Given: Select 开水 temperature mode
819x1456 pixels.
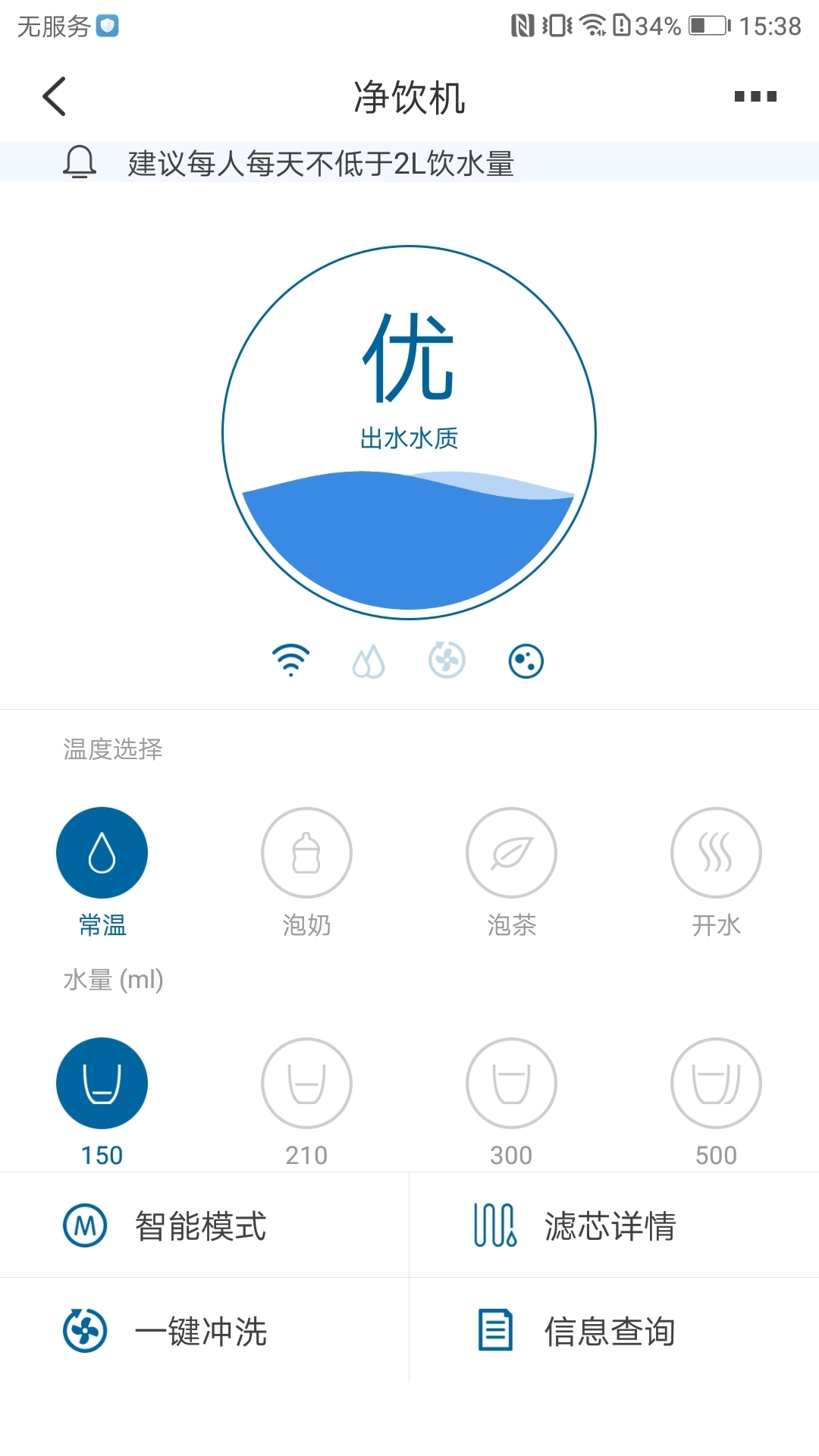Looking at the screenshot, I should point(716,852).
